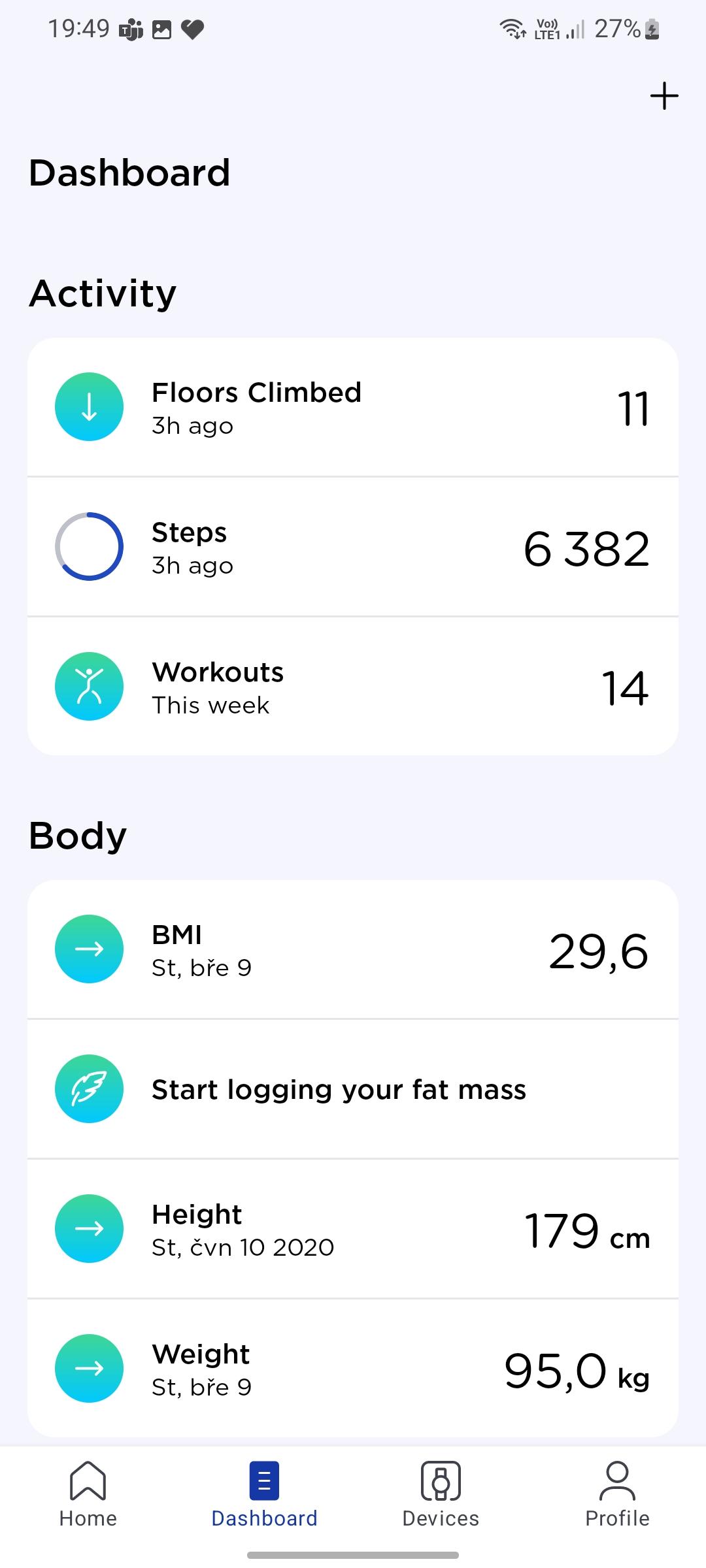
Task: Tap the plus icon to add data
Action: (x=664, y=96)
